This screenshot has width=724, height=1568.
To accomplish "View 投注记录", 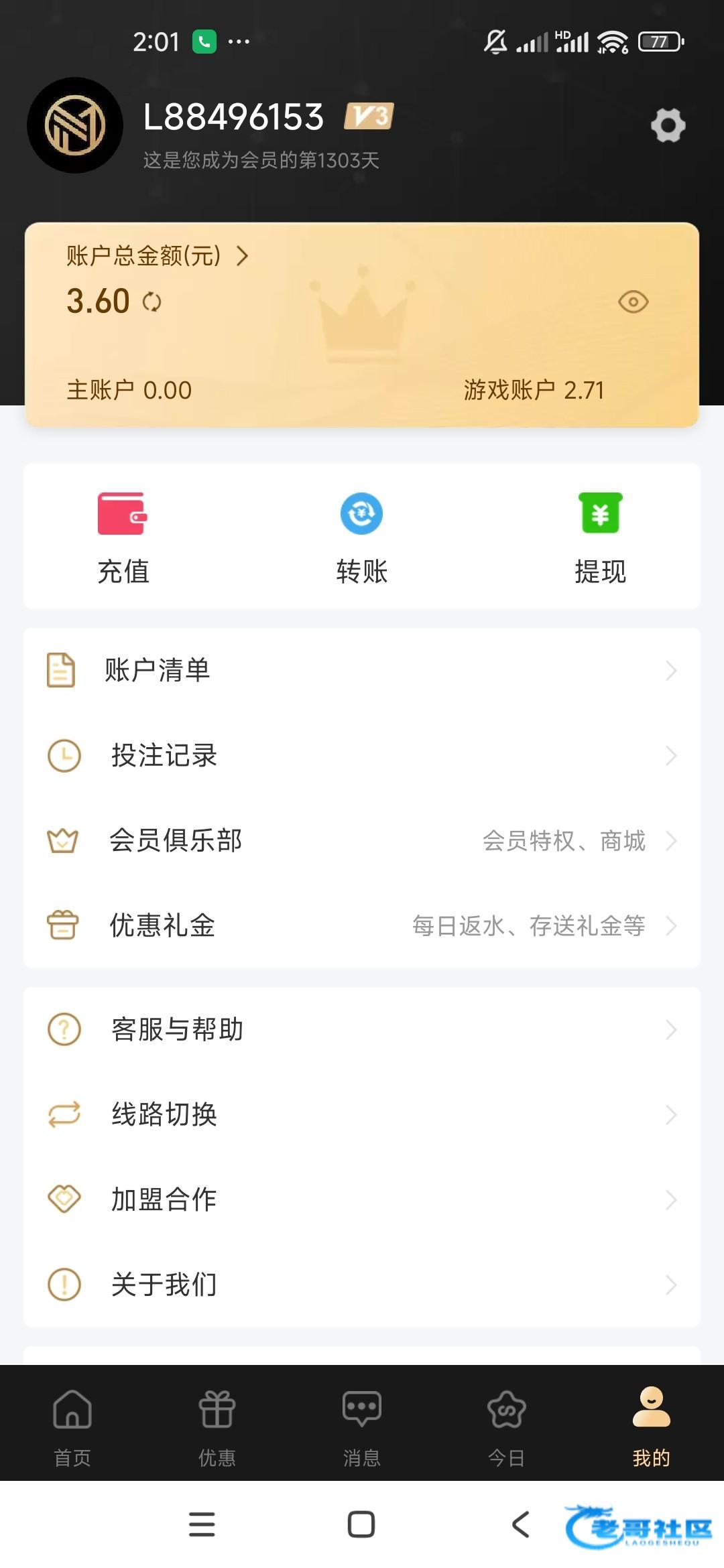I will click(x=362, y=755).
